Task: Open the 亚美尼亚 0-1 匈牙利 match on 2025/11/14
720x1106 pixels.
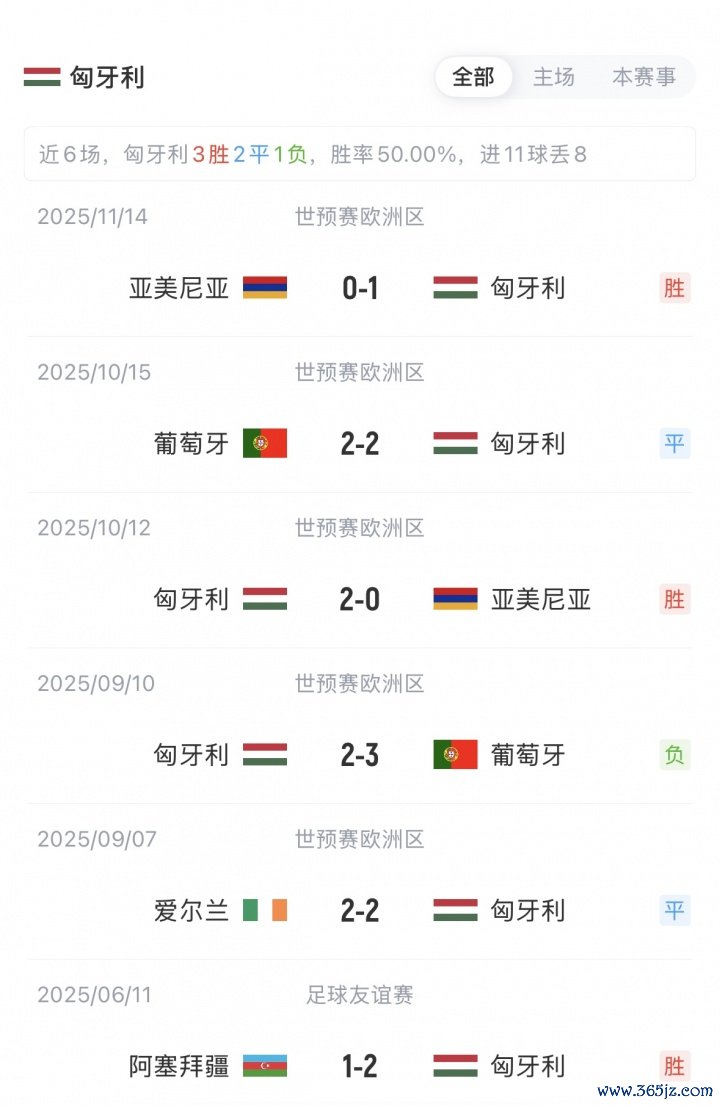Action: coord(360,288)
